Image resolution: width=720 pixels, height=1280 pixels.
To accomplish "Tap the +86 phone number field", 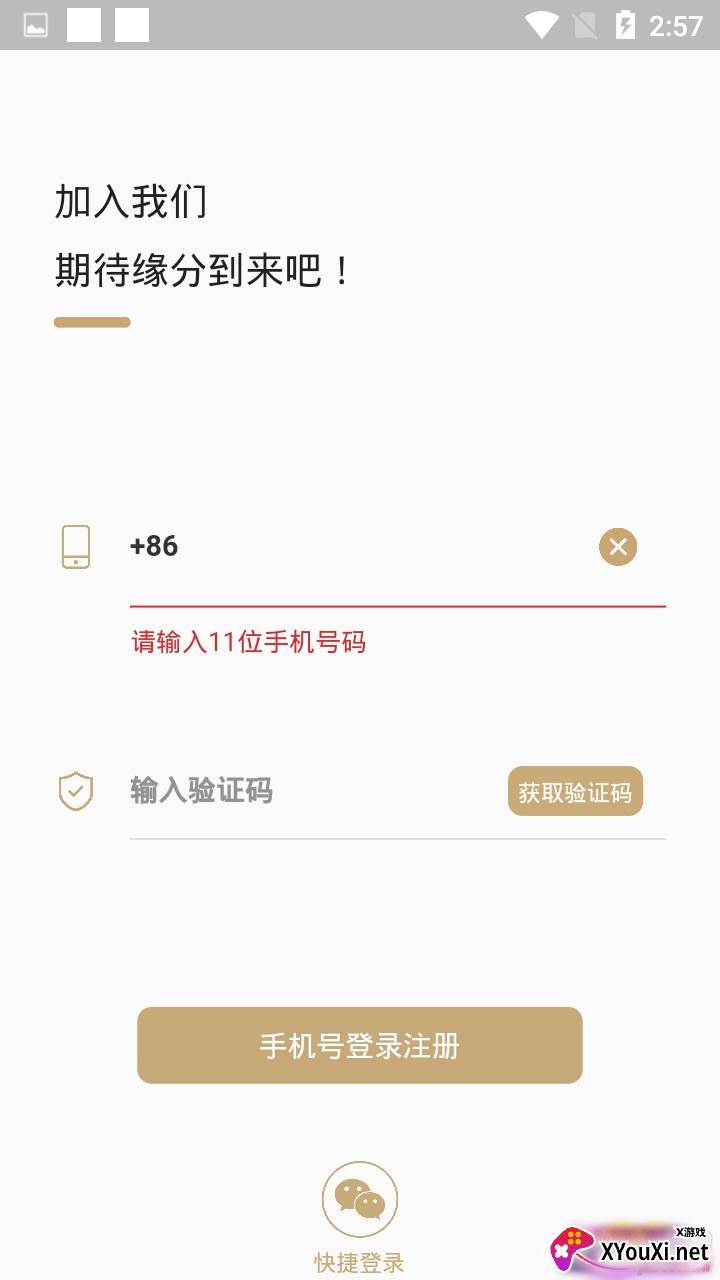I will pos(360,547).
